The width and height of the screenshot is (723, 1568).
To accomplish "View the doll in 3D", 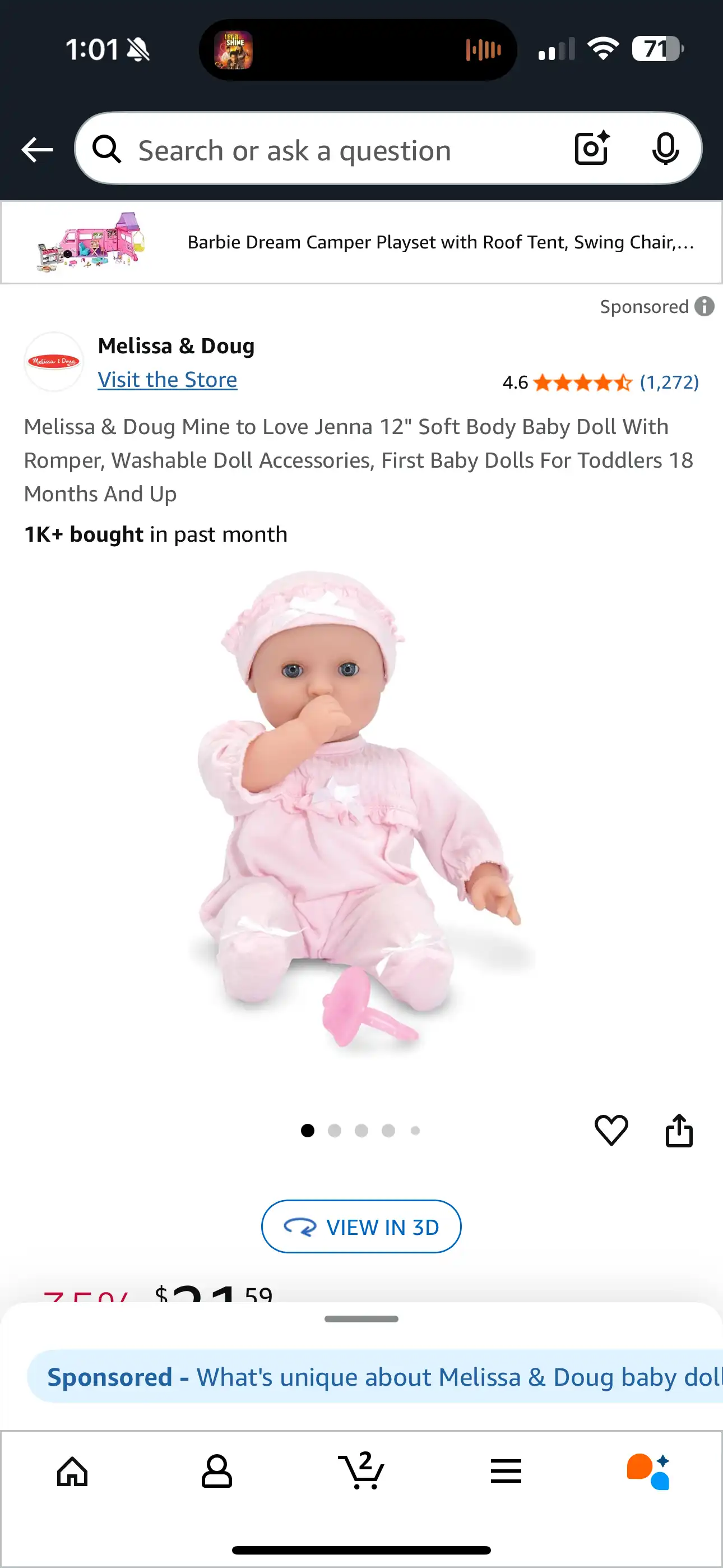I will pyautogui.click(x=361, y=1226).
